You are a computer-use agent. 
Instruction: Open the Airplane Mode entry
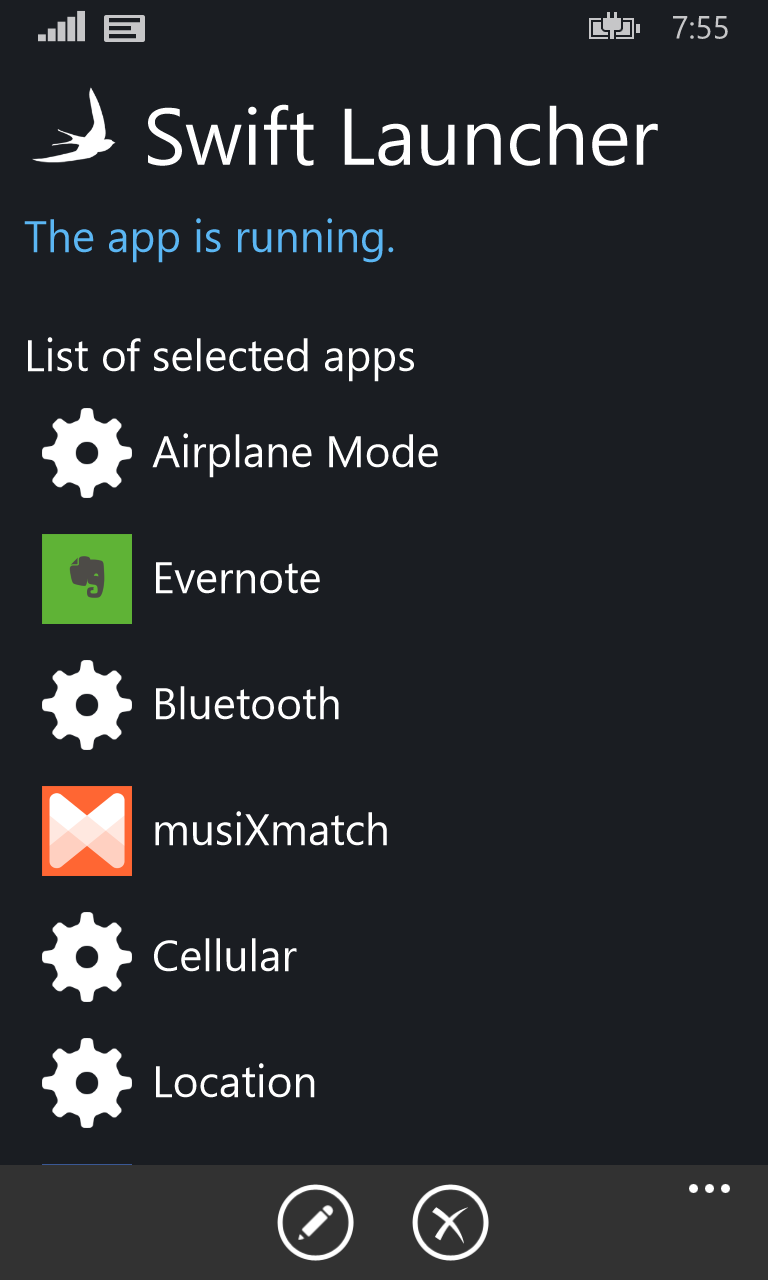click(x=295, y=453)
